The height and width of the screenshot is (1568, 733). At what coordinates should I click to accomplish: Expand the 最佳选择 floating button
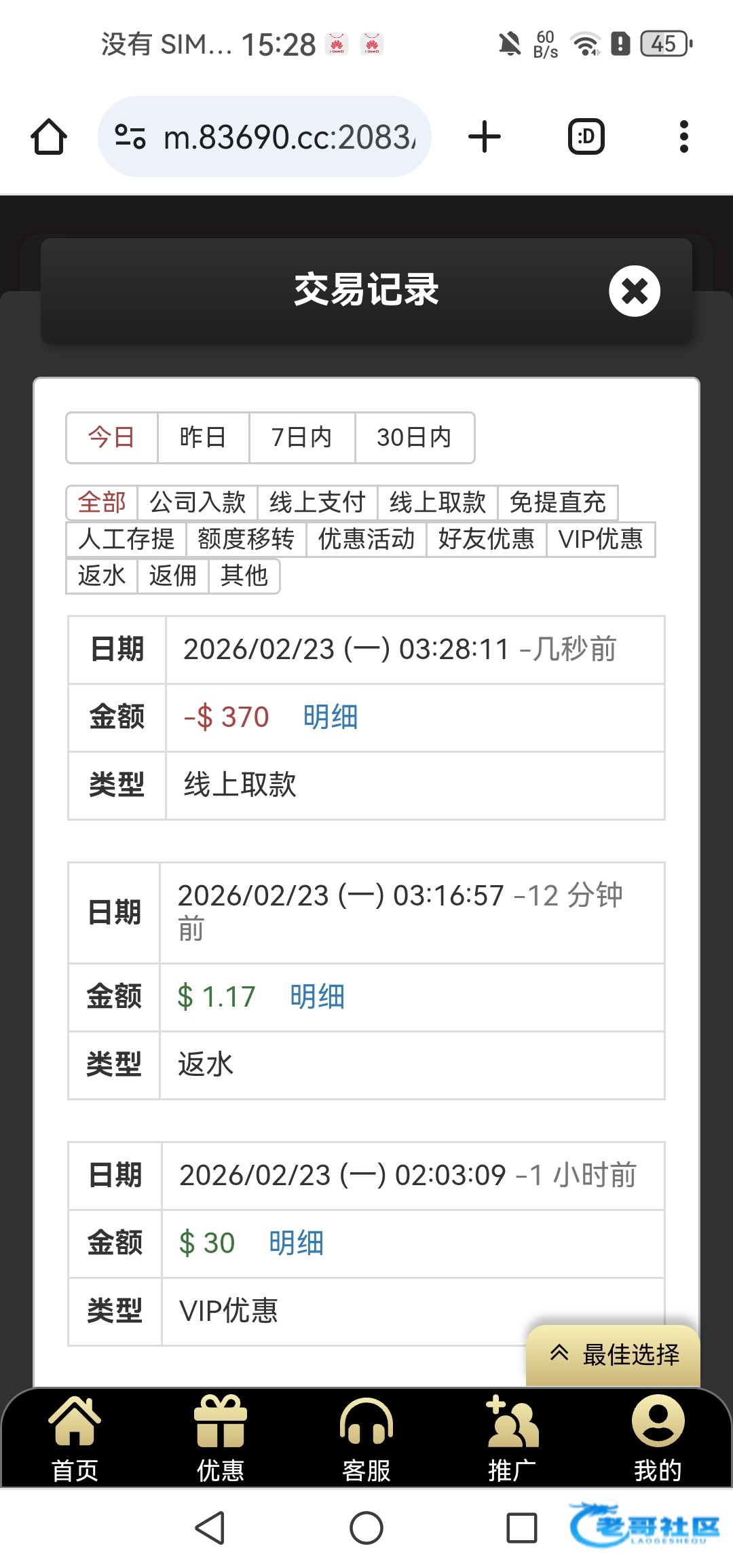tap(614, 1355)
